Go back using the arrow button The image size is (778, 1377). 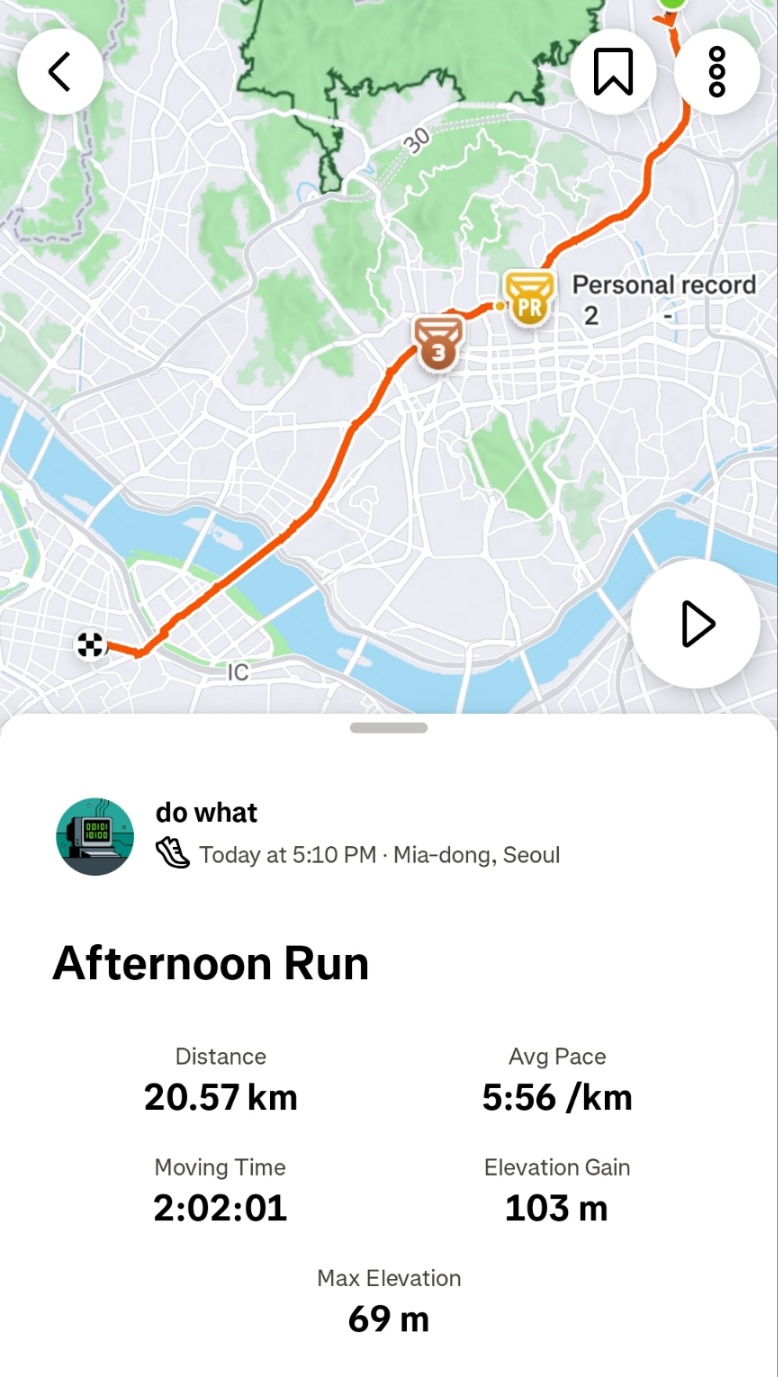click(x=60, y=72)
